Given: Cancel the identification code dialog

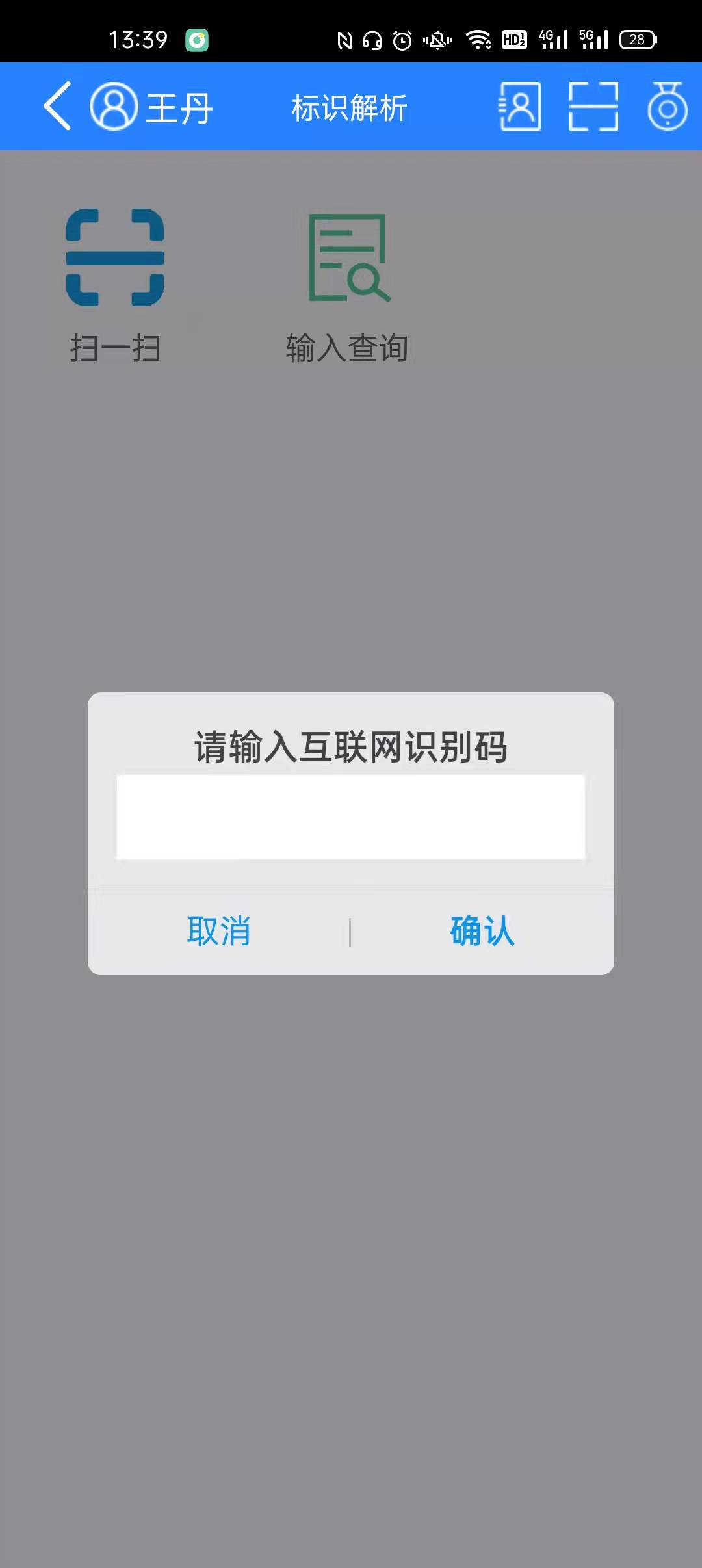Looking at the screenshot, I should point(219,931).
